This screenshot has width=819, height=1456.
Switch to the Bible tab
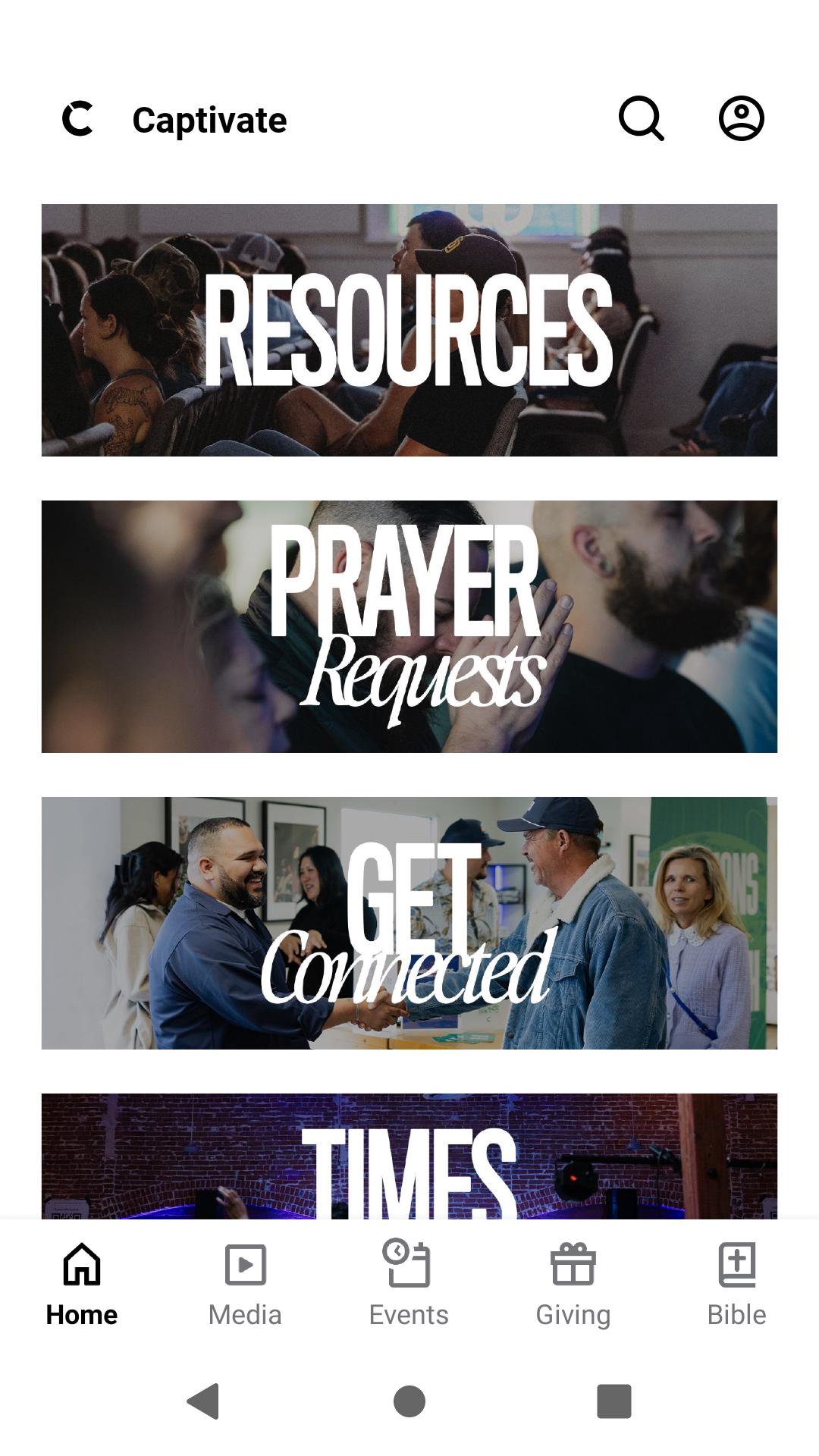pyautogui.click(x=736, y=1285)
